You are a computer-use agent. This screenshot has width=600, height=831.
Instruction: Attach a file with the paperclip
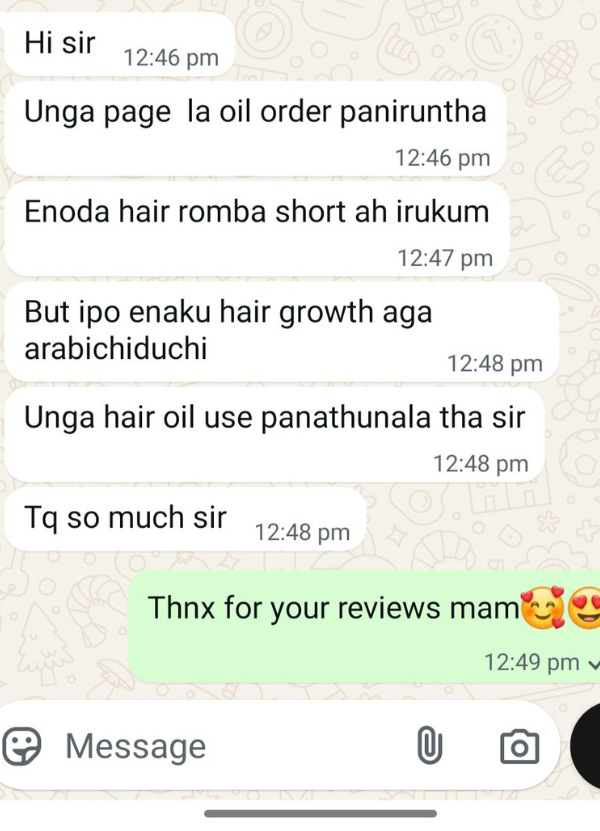[x=428, y=746]
